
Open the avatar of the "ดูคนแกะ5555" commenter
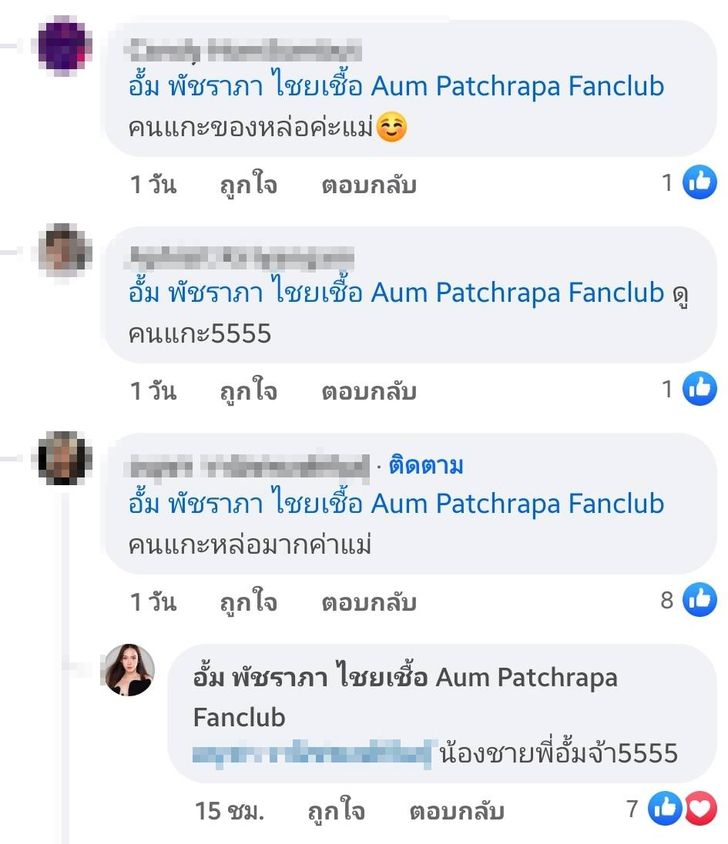pos(64,251)
